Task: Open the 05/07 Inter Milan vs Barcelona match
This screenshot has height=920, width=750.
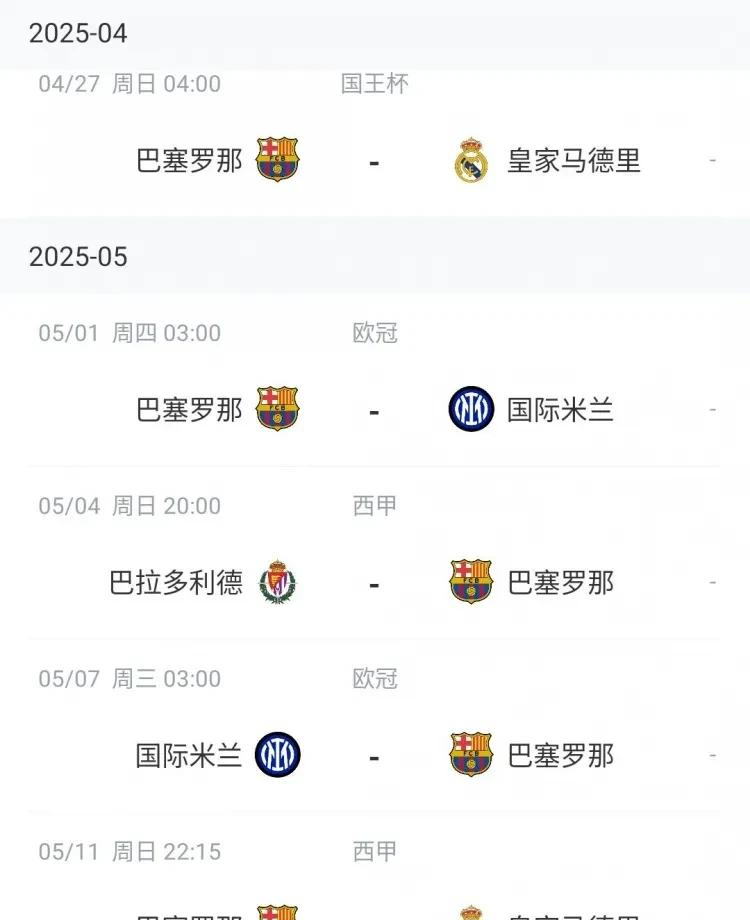Action: pyautogui.click(x=374, y=755)
